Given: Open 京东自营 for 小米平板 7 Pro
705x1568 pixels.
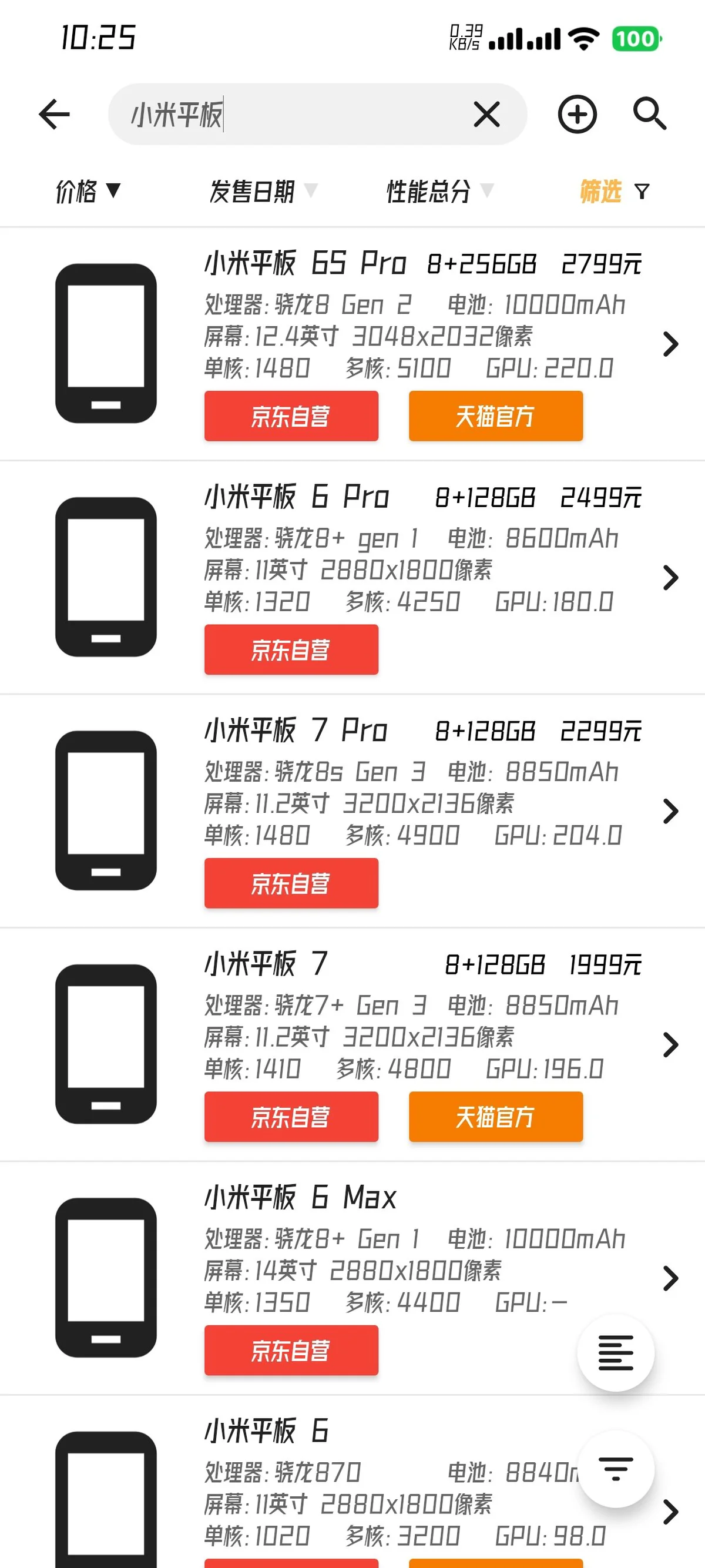Looking at the screenshot, I should (x=291, y=883).
